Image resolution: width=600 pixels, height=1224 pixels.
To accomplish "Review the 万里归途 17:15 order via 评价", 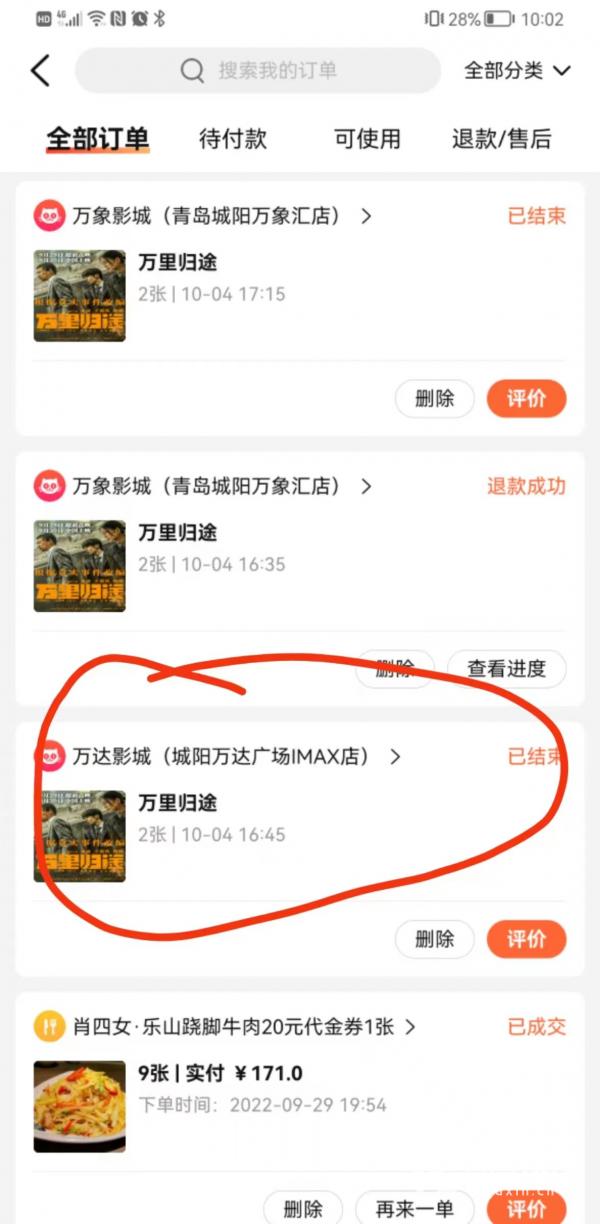I will (526, 399).
